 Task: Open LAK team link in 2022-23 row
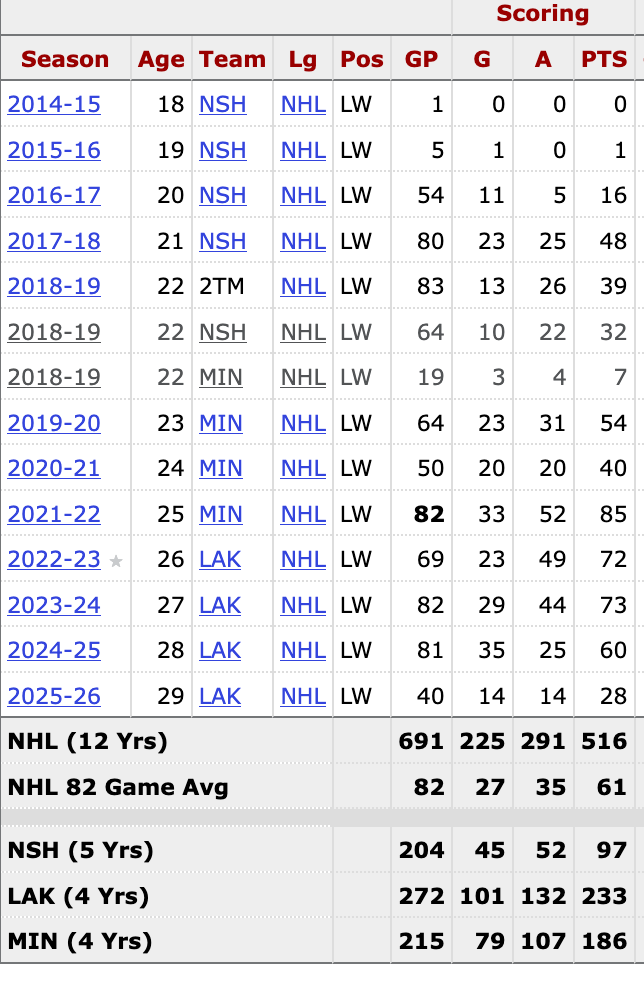click(x=220, y=559)
